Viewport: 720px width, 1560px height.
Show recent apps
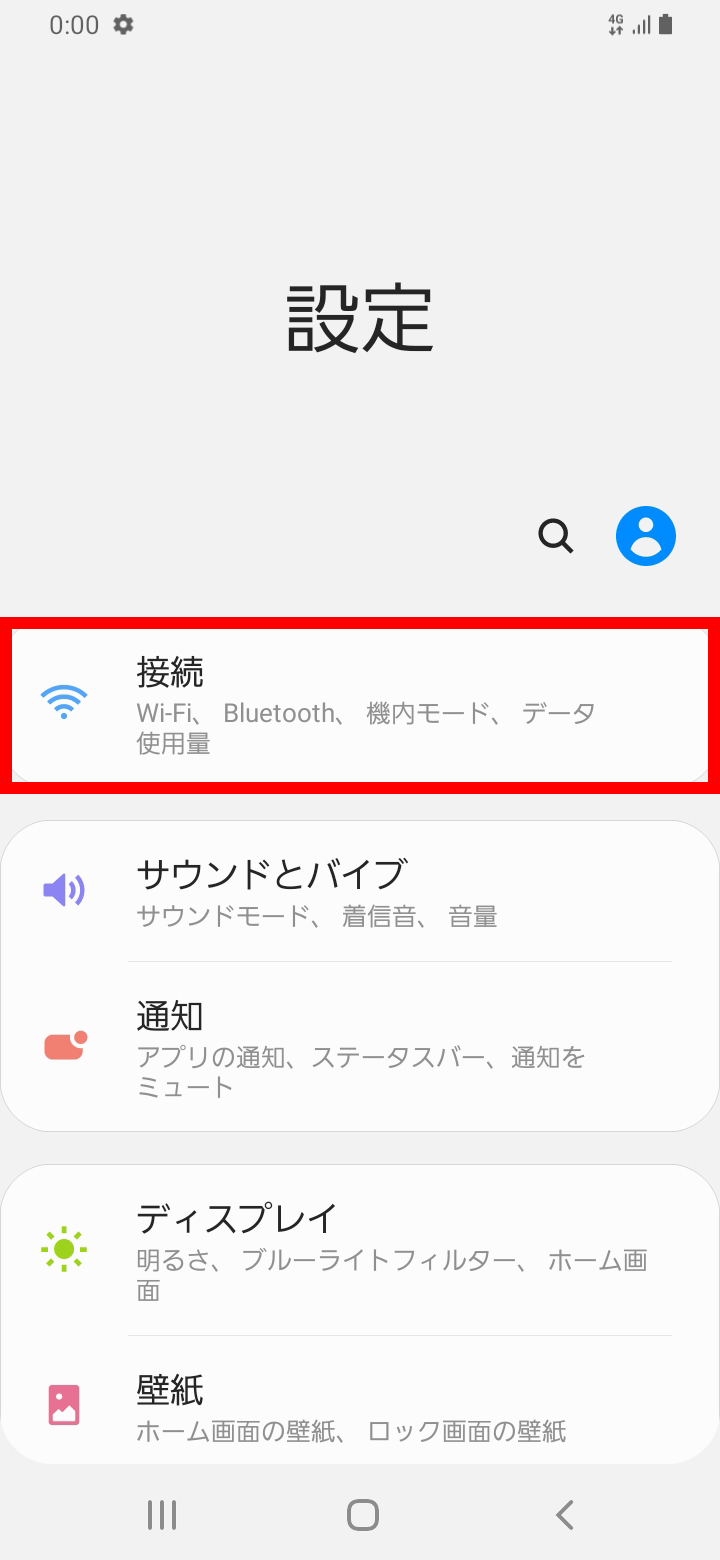161,1515
